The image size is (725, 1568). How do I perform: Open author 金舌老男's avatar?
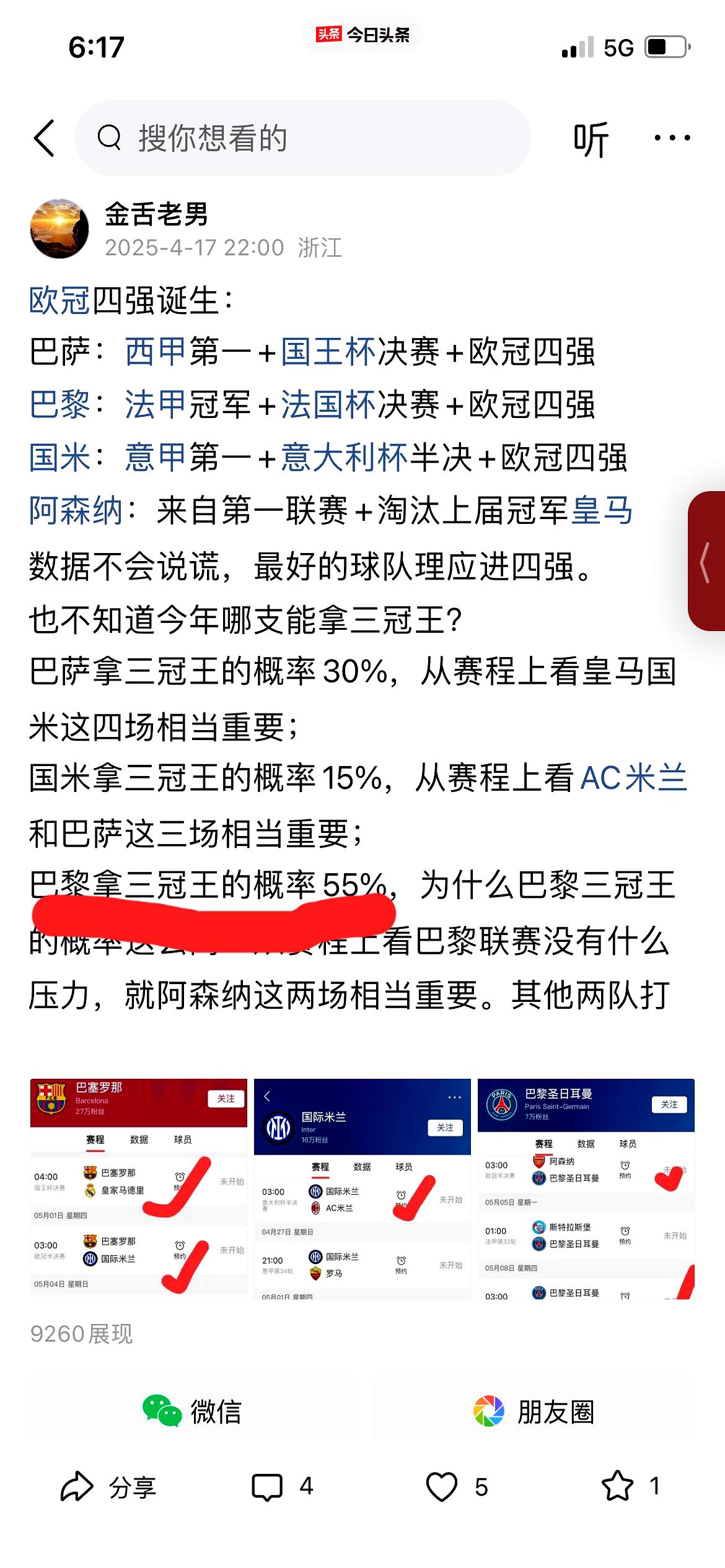[x=59, y=229]
